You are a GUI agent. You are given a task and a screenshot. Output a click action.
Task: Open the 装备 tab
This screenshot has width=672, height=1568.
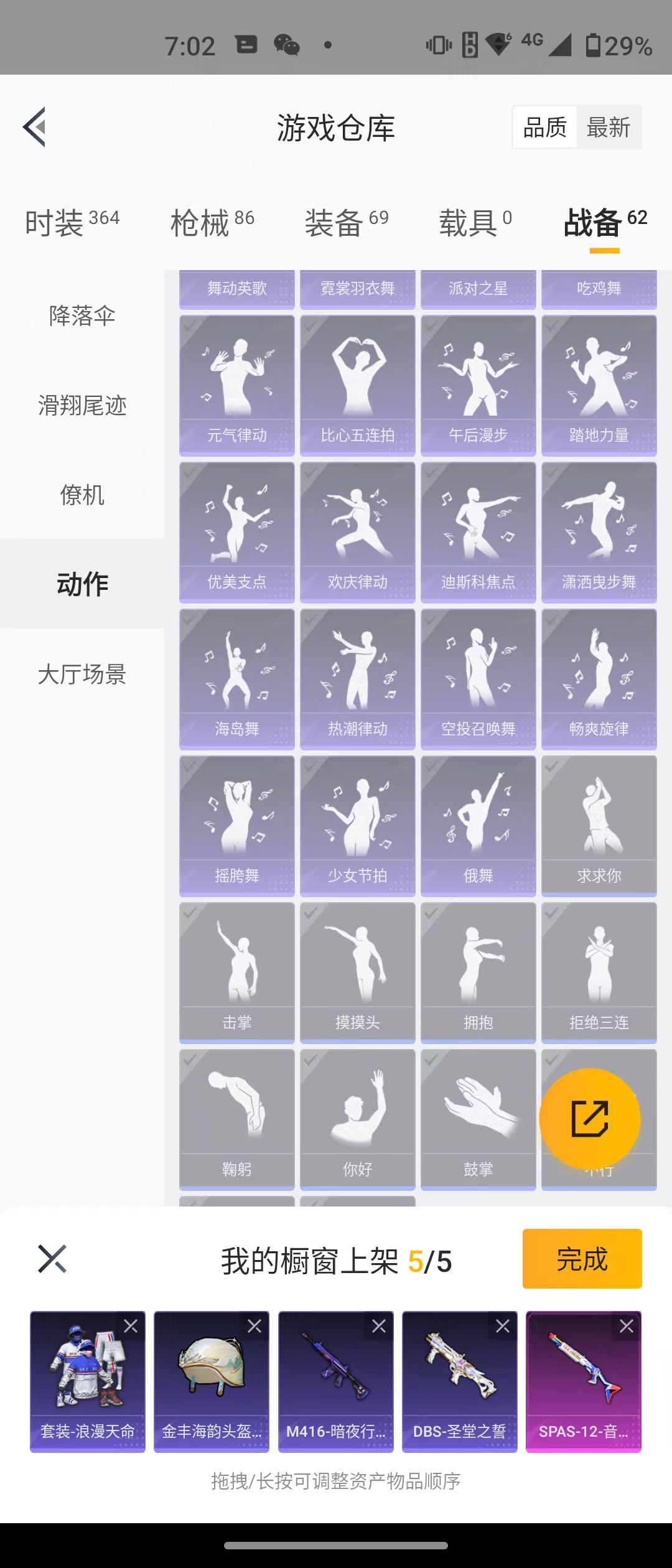pos(346,222)
